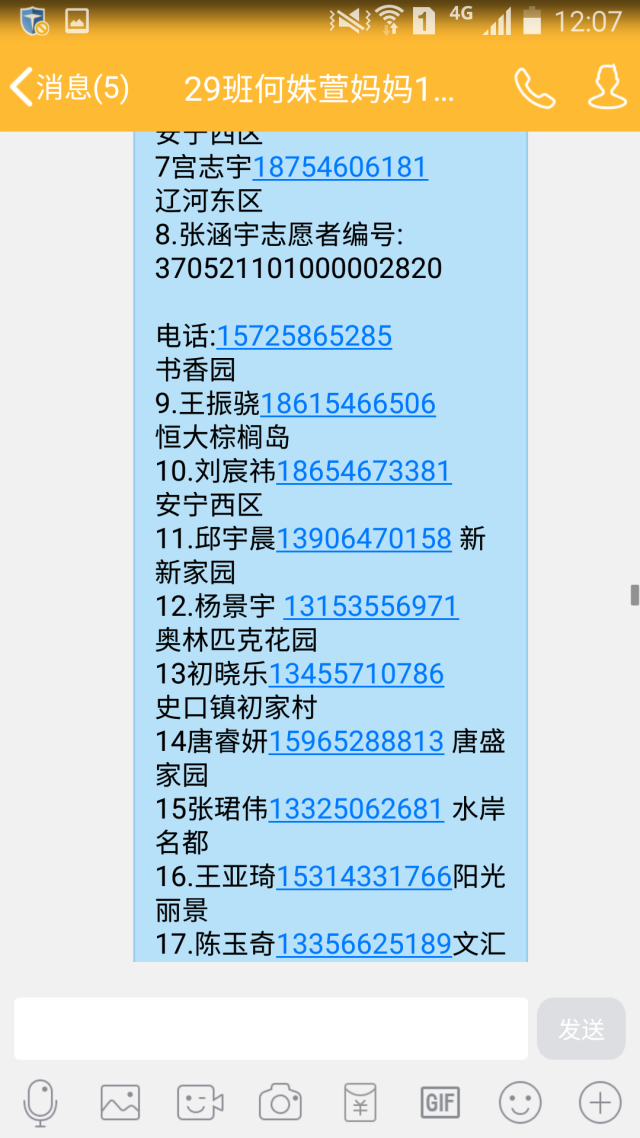Image resolution: width=640 pixels, height=1138 pixels.
Task: Go back to the messages list
Action: (x=69, y=88)
